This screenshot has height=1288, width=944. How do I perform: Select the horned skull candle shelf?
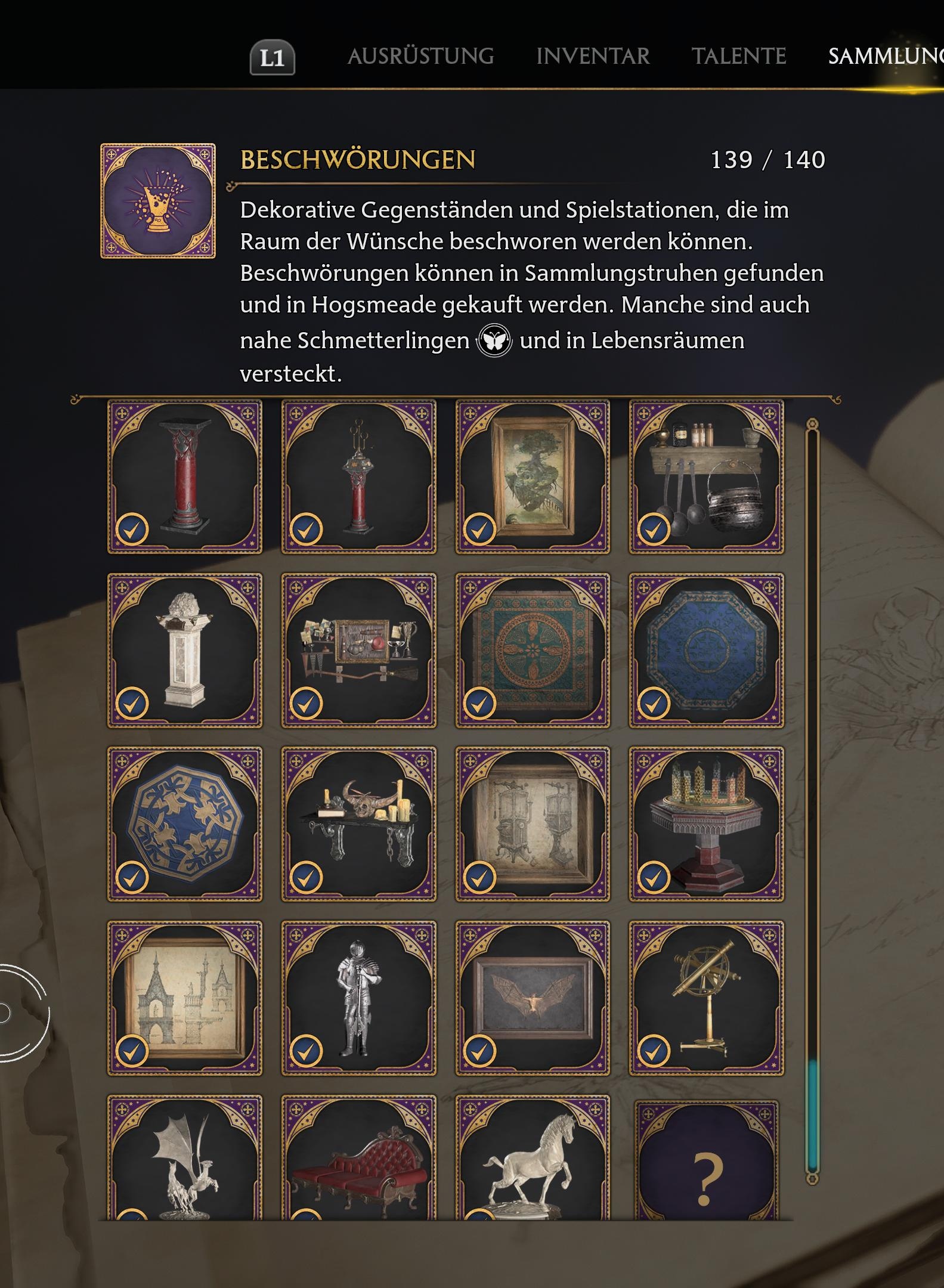tap(358, 824)
